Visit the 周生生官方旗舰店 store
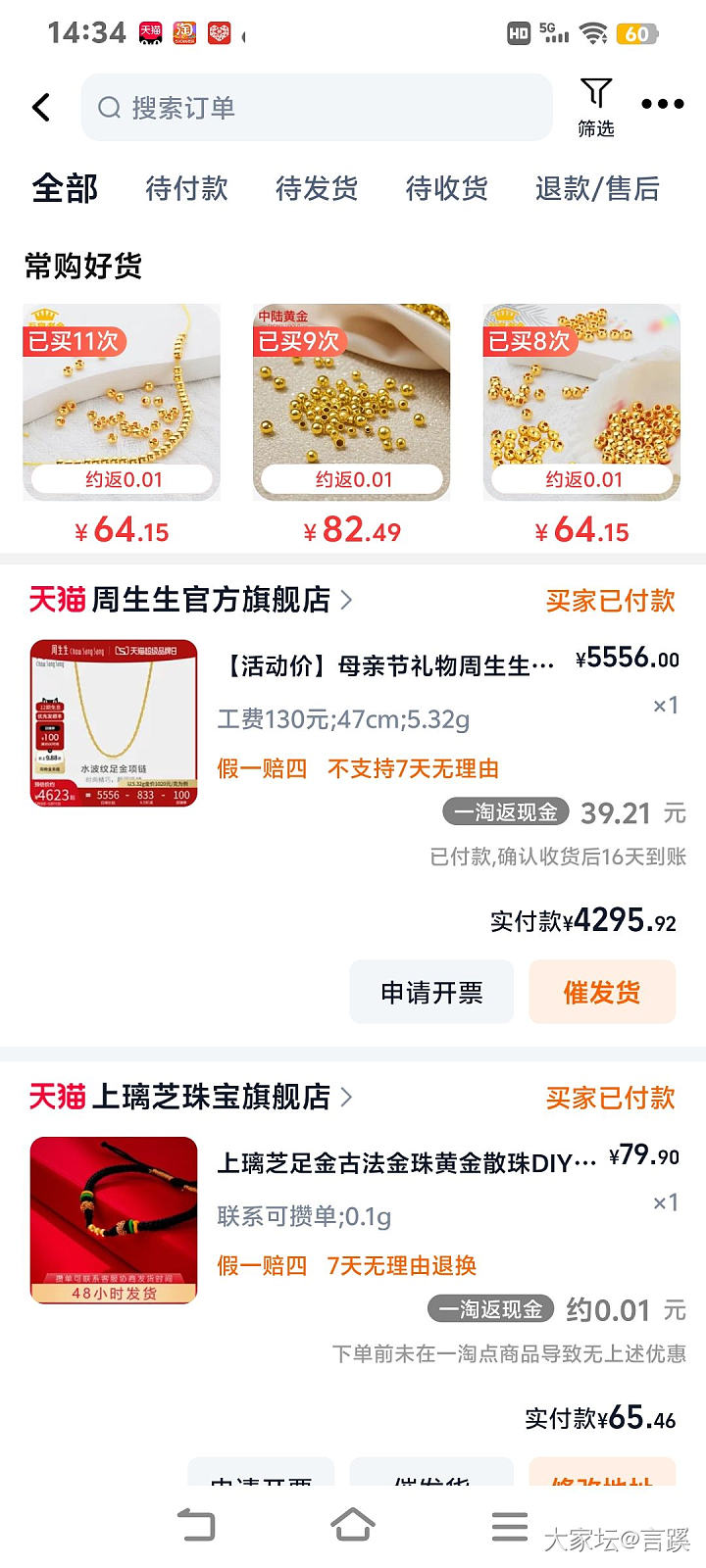The height and width of the screenshot is (1568, 706). 211,599
